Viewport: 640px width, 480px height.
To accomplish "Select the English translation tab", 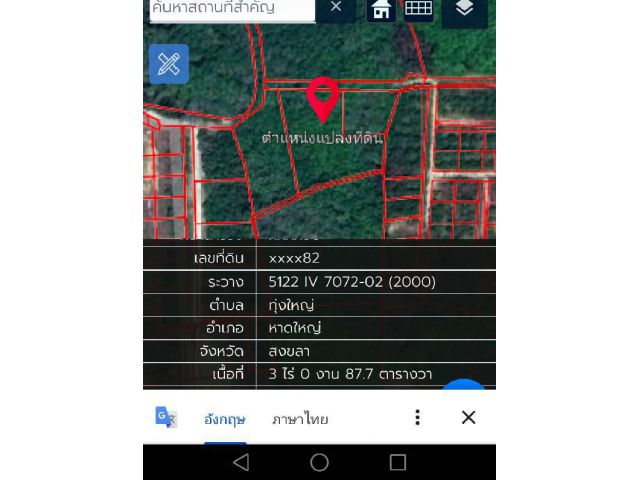I will [225, 419].
